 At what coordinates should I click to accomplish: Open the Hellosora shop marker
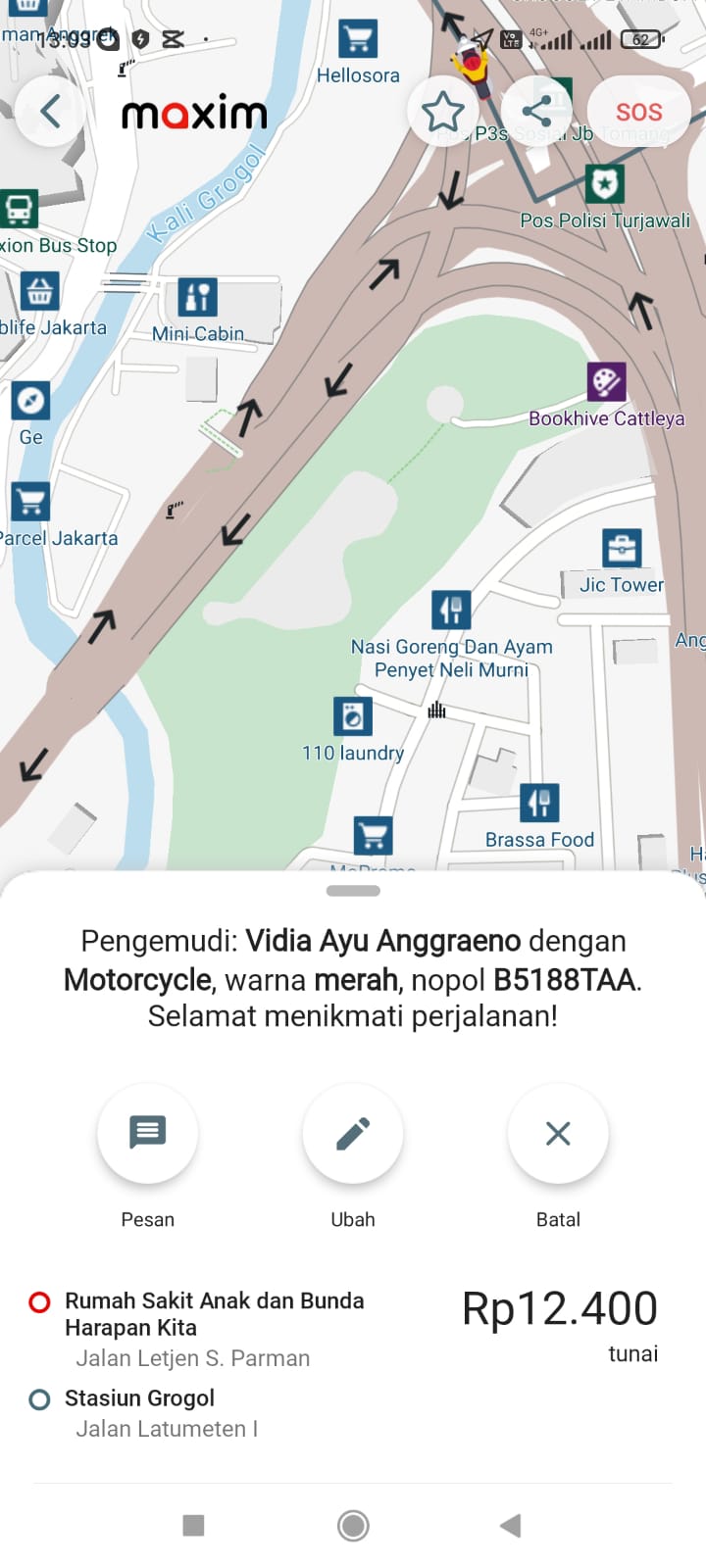pyautogui.click(x=358, y=39)
